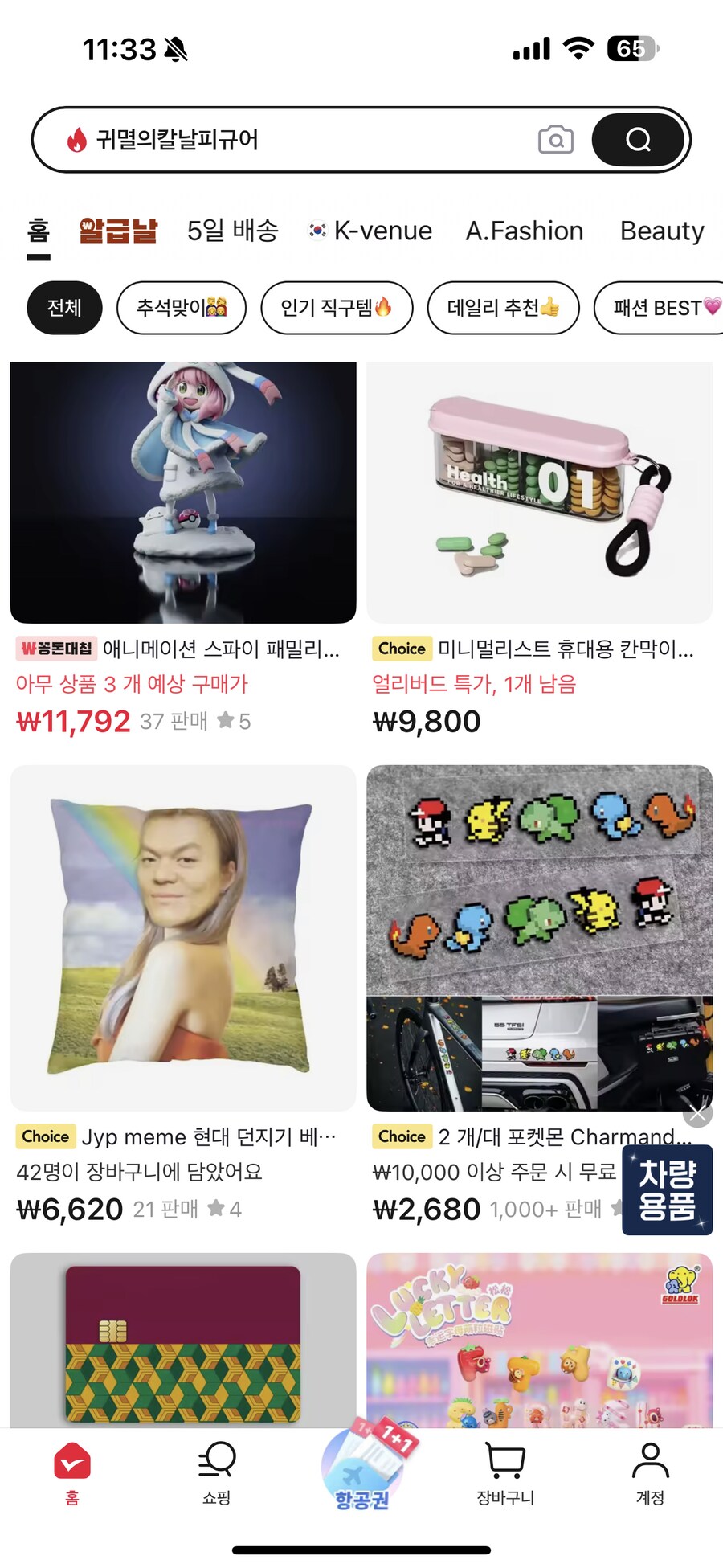Viewport: 723px width, 1568px height.
Task: Go to the 계정 account tab
Action: coord(650,1472)
